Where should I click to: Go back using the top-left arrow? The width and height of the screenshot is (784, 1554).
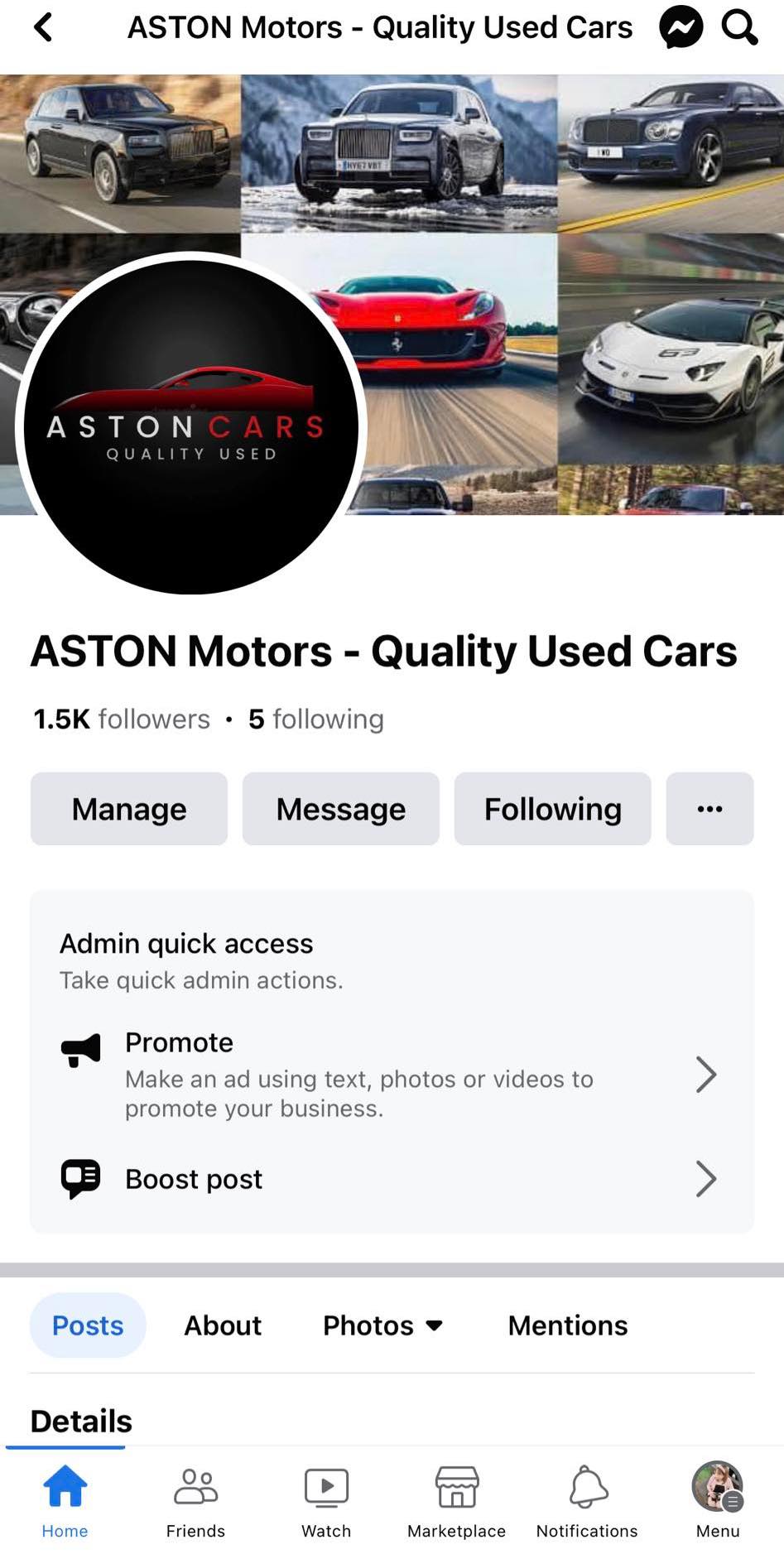pyautogui.click(x=43, y=27)
